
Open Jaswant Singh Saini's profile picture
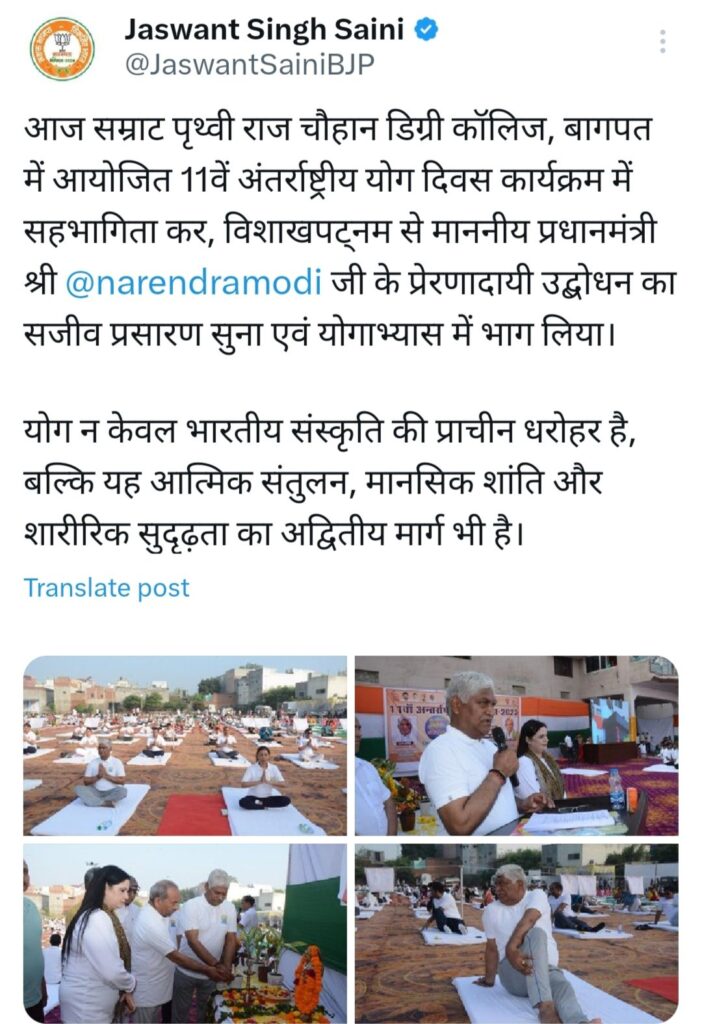(x=61, y=49)
